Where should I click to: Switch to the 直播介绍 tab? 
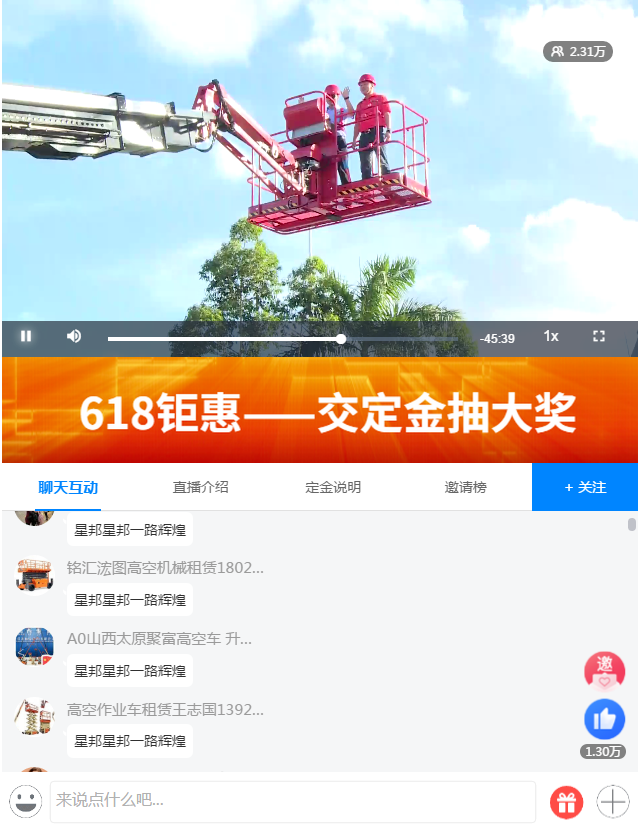[x=200, y=487]
